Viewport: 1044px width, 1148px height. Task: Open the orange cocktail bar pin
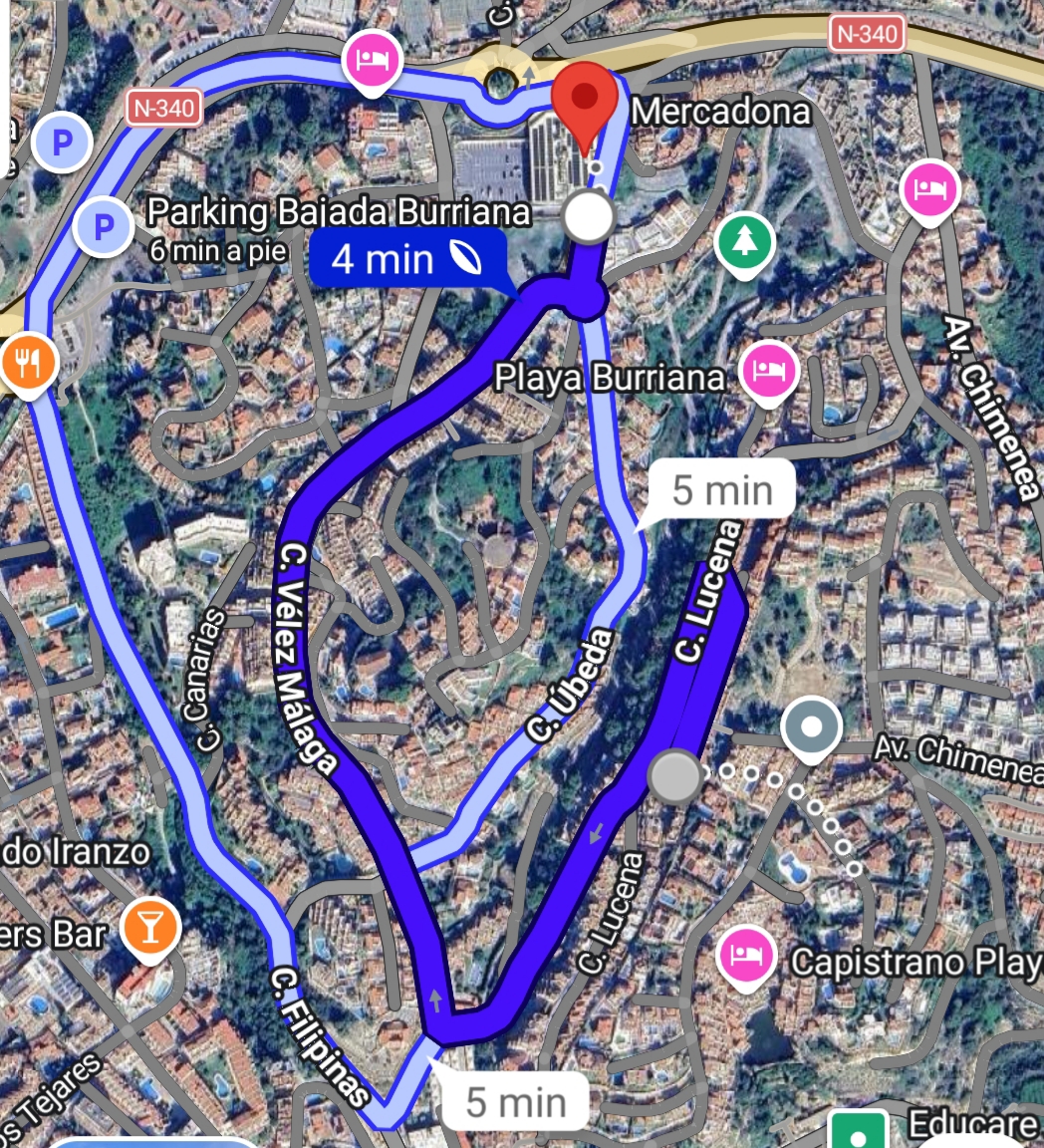(x=150, y=928)
